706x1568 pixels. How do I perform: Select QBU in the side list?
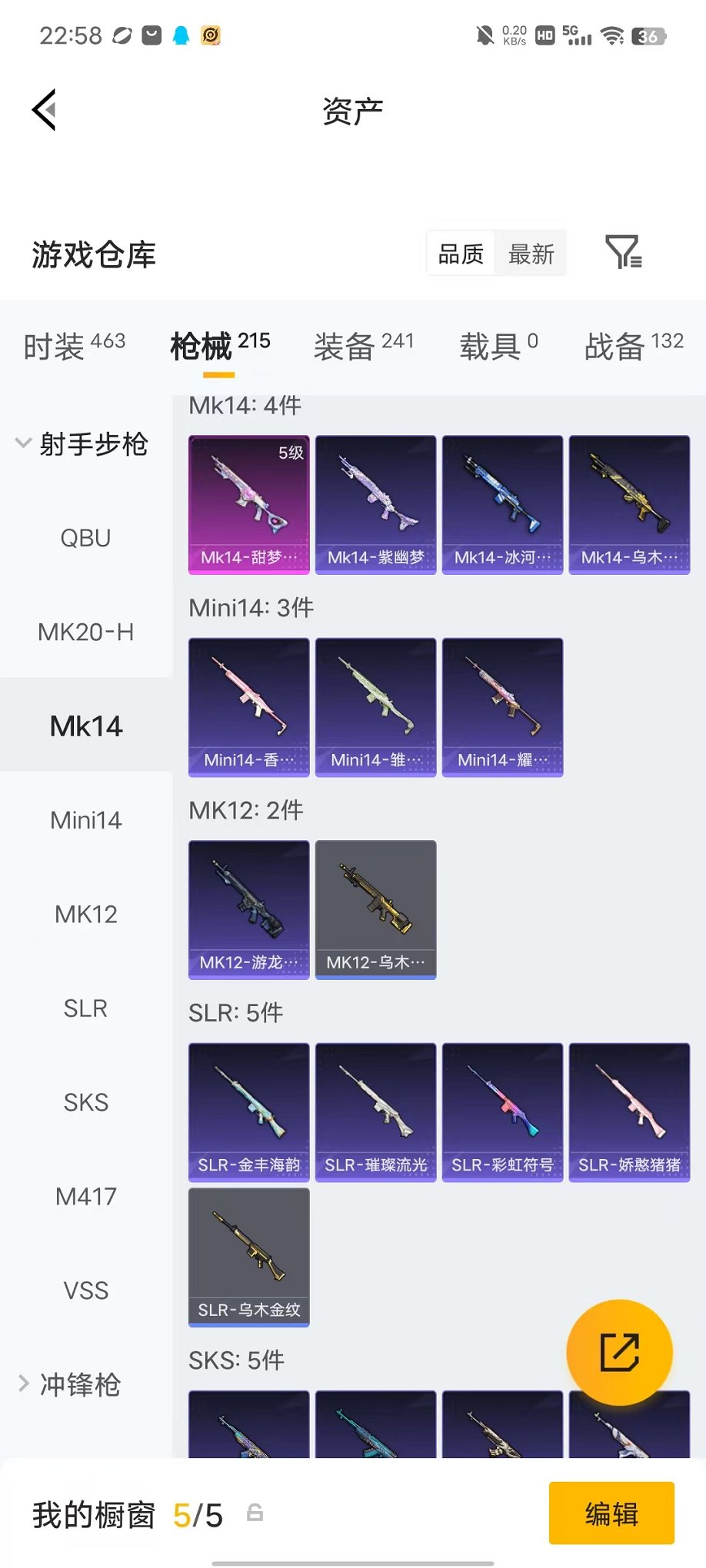click(86, 538)
